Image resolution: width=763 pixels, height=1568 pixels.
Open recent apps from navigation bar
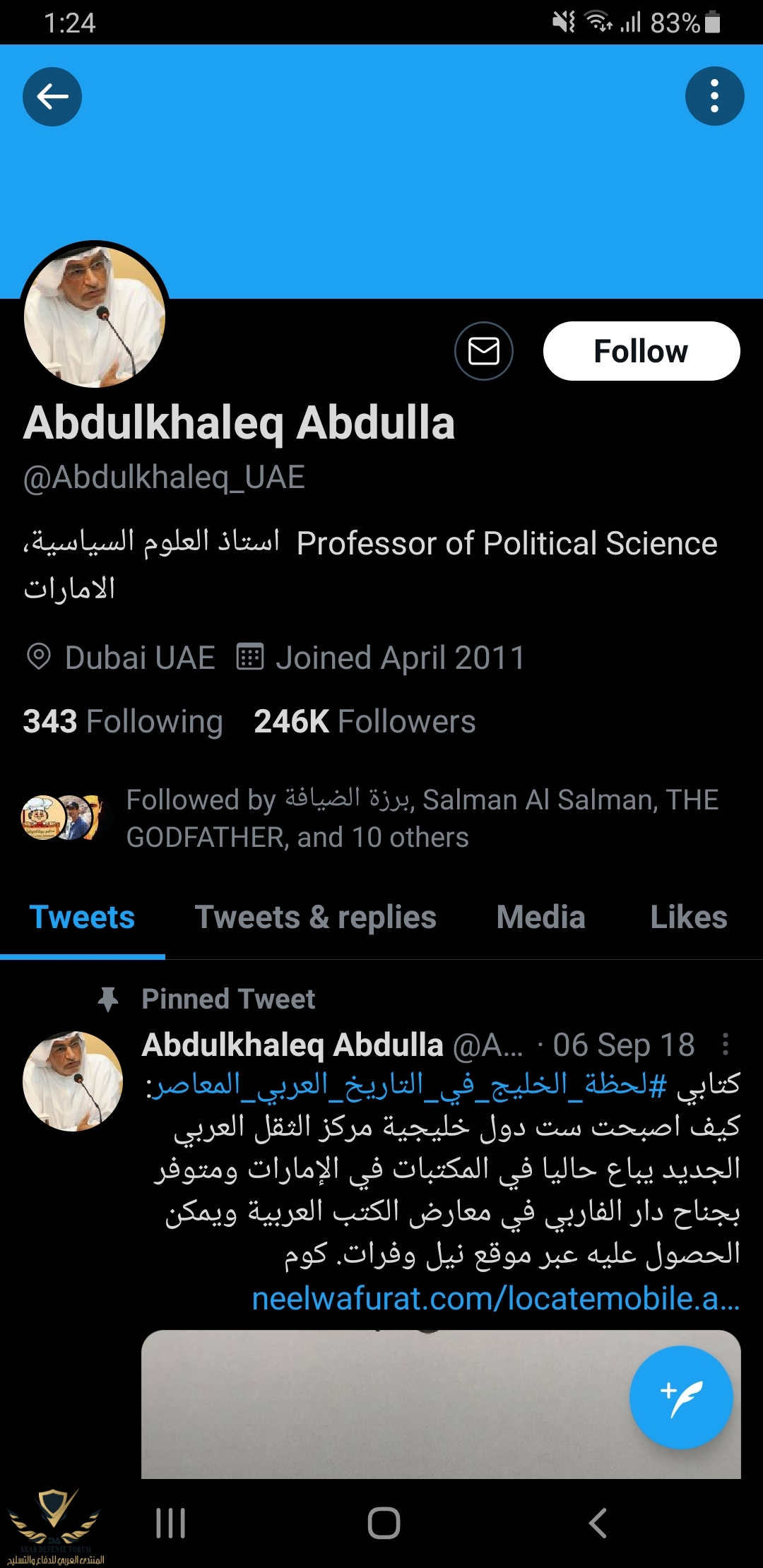(170, 1523)
